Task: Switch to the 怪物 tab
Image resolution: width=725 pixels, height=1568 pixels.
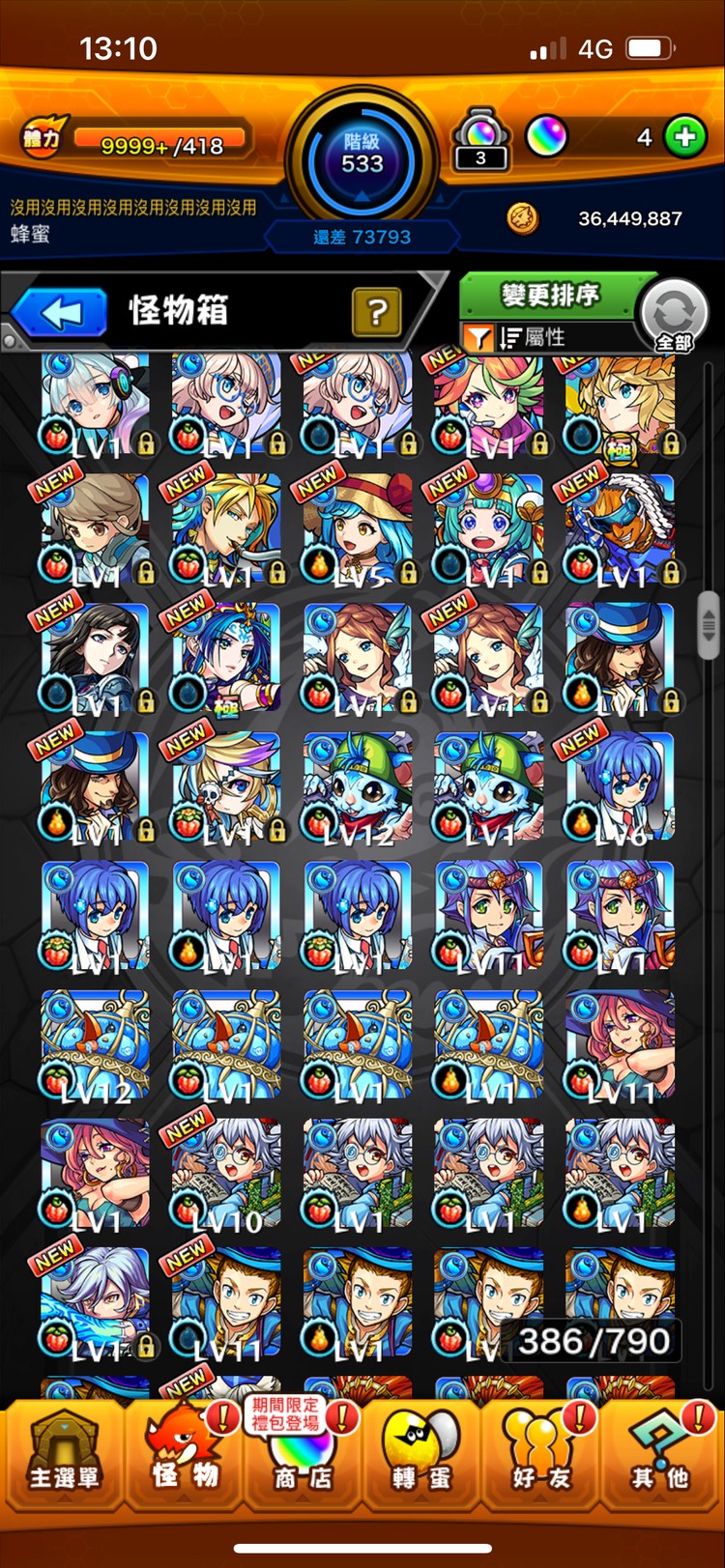Action: pos(184,1456)
